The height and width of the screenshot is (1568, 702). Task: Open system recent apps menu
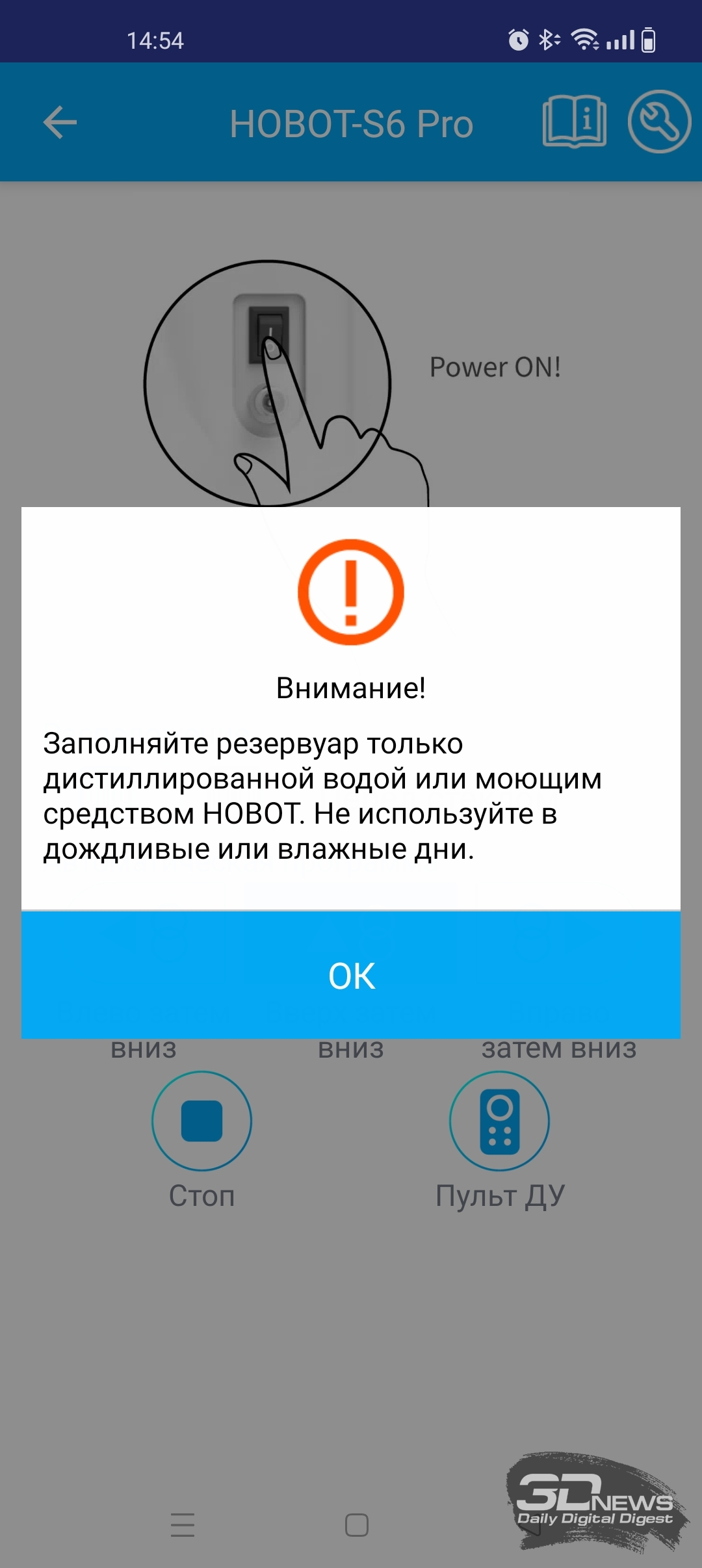pos(183,1524)
